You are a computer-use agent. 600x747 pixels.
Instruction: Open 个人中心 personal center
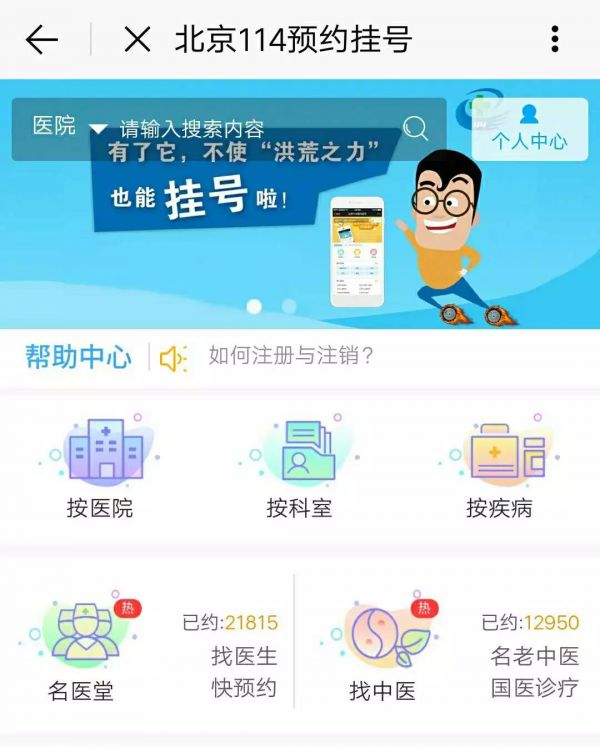pyautogui.click(x=529, y=129)
